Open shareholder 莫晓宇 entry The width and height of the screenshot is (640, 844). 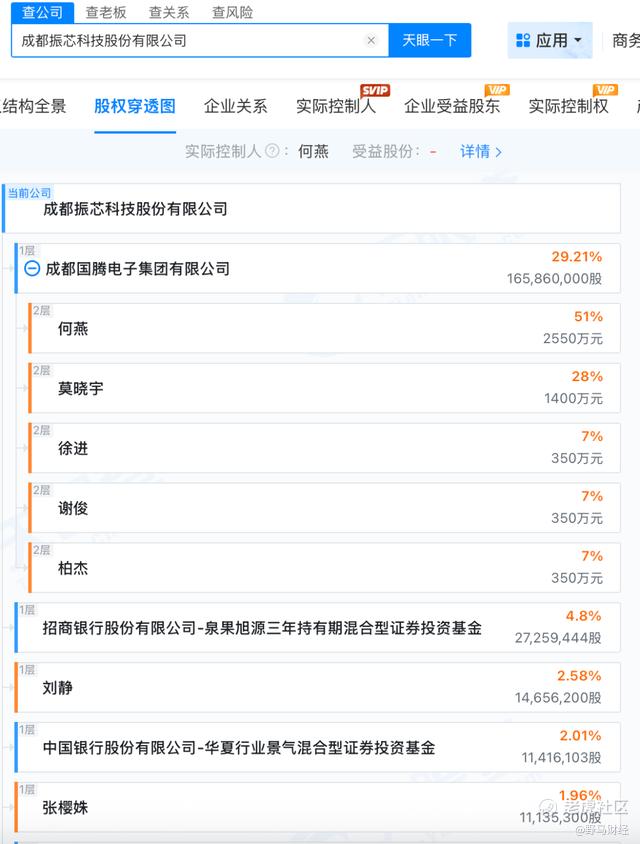(x=80, y=388)
